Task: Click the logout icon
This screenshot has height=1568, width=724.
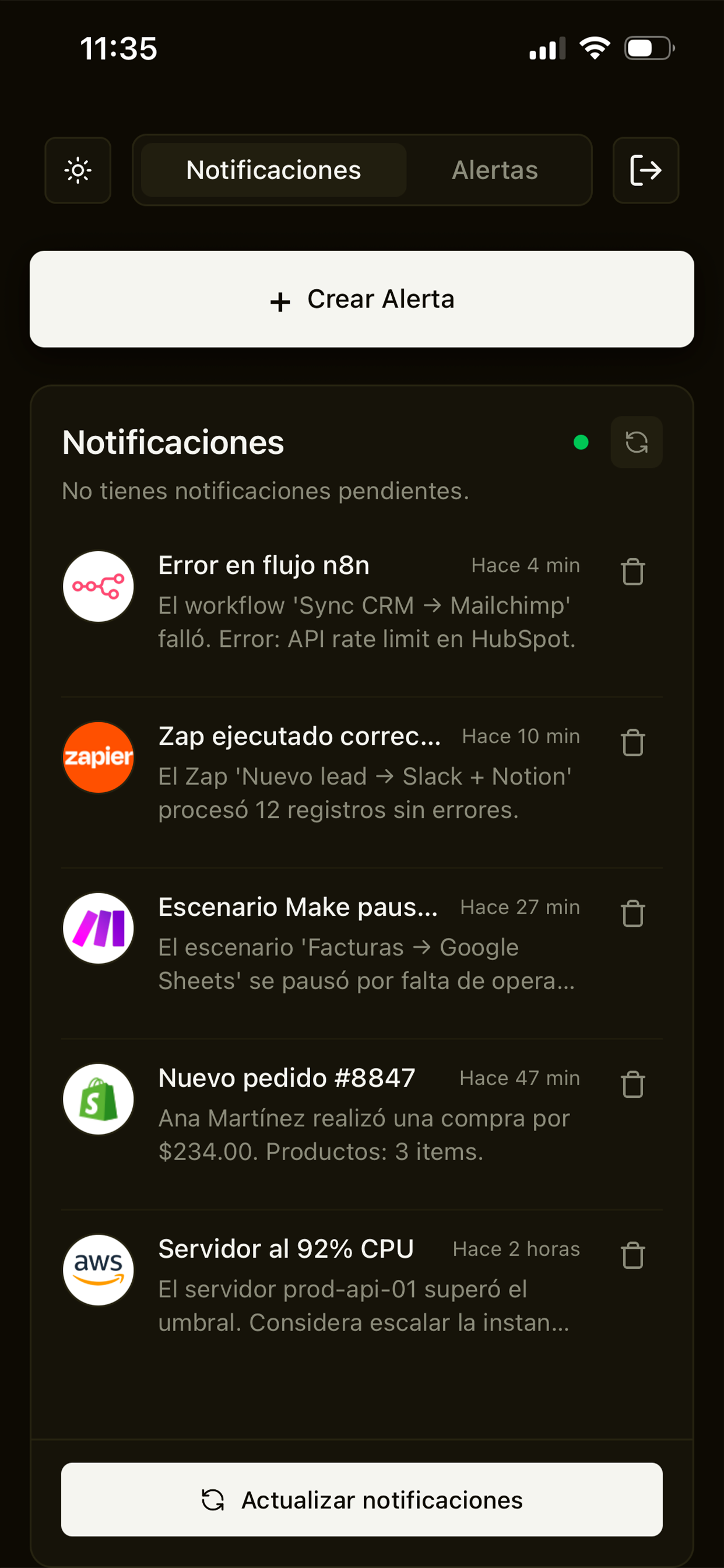Action: [x=645, y=170]
